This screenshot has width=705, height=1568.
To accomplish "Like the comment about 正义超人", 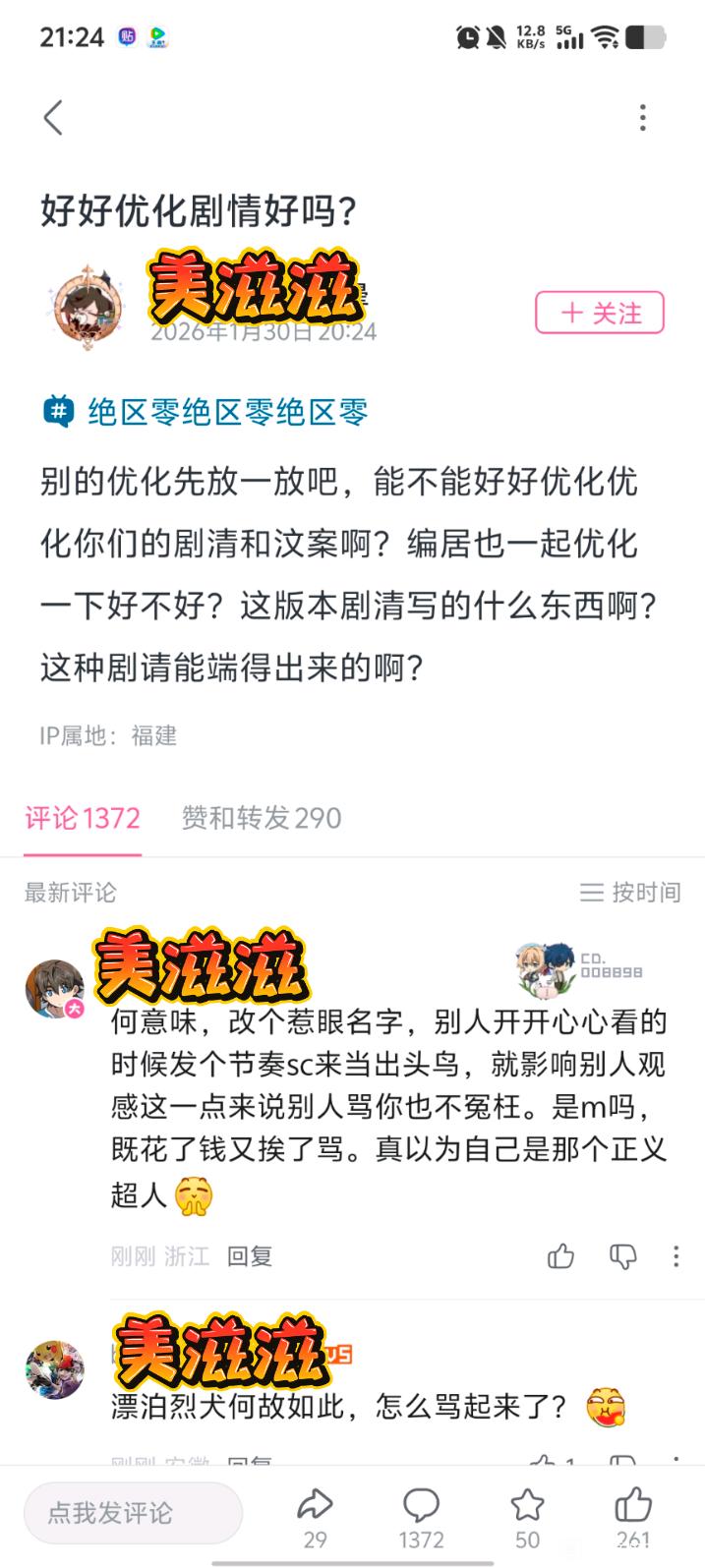I will click(x=560, y=1255).
